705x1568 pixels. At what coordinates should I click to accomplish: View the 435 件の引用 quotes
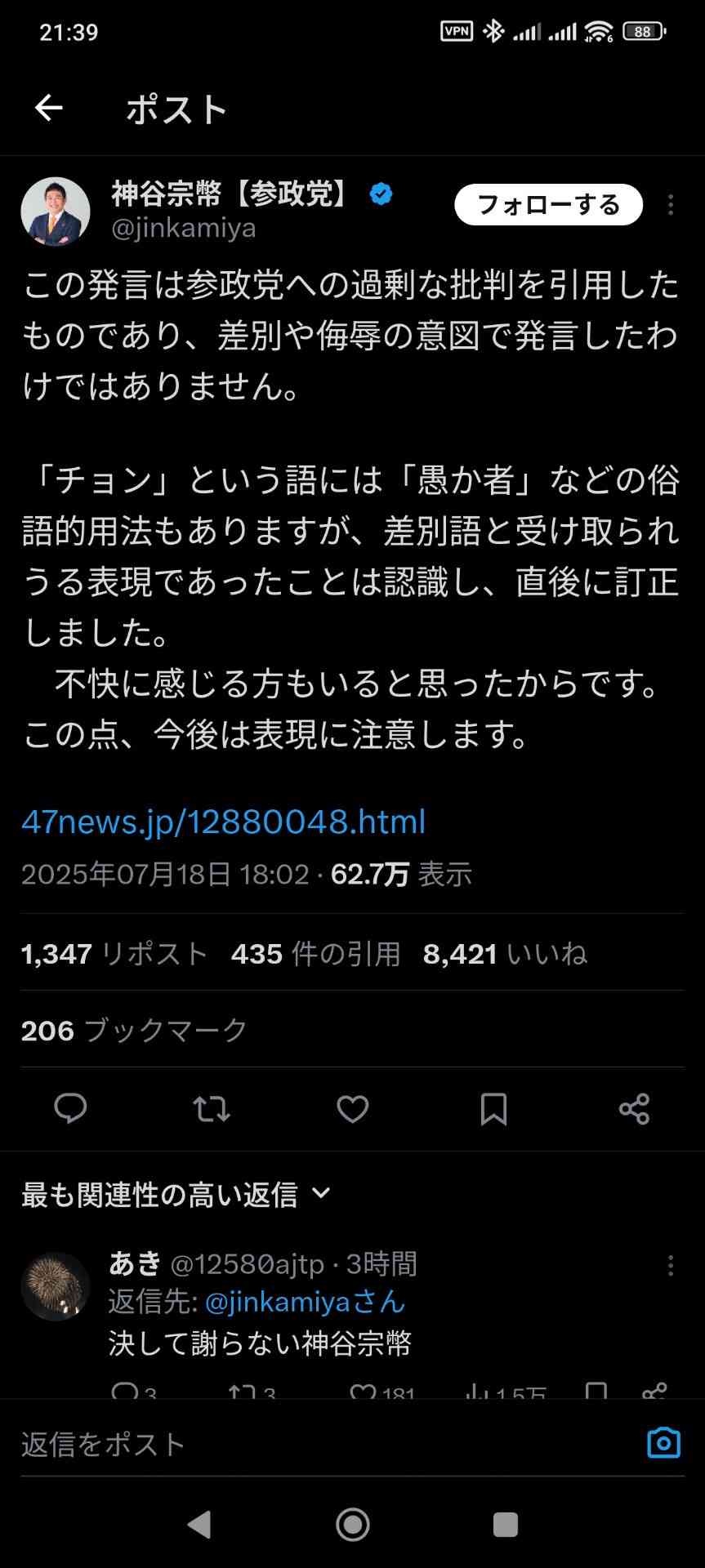(315, 954)
